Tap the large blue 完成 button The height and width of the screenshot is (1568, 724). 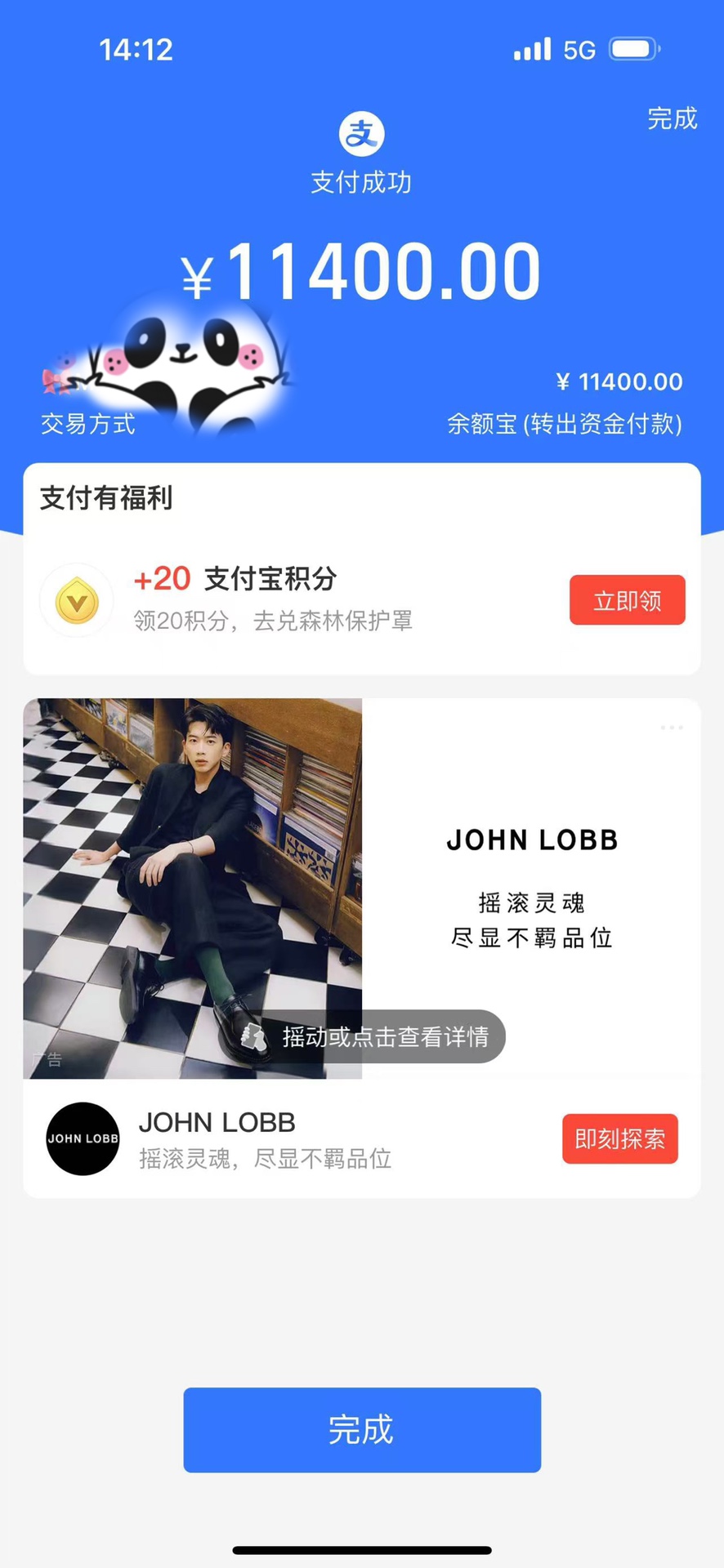pos(361,1429)
